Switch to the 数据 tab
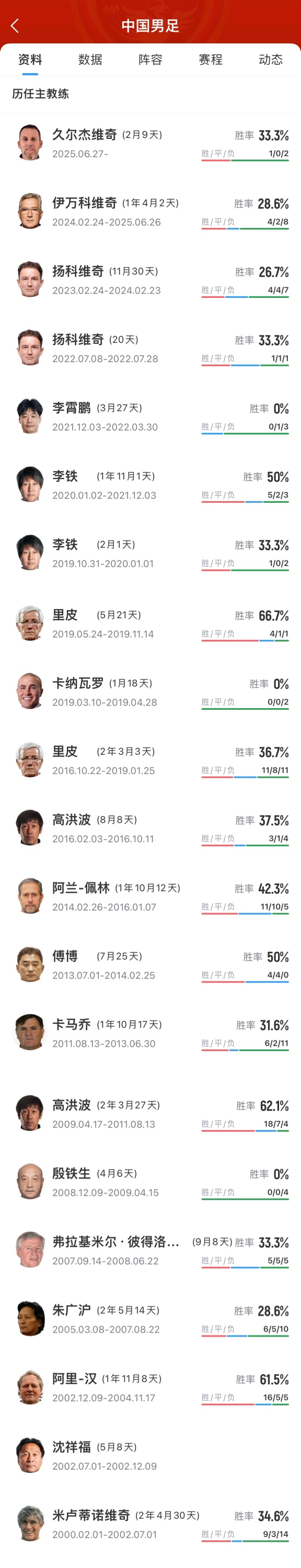 (90, 60)
